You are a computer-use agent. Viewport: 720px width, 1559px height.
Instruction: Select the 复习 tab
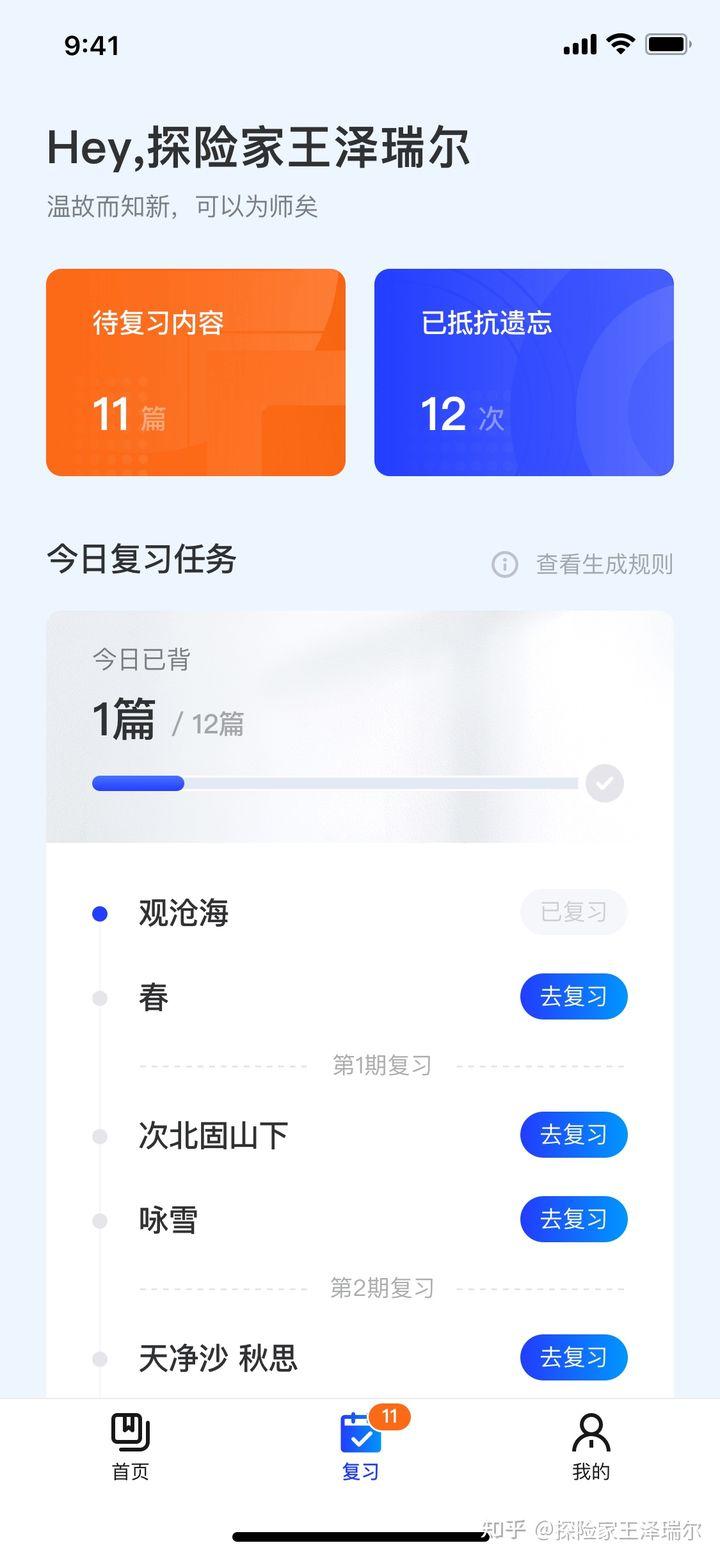(361, 1447)
